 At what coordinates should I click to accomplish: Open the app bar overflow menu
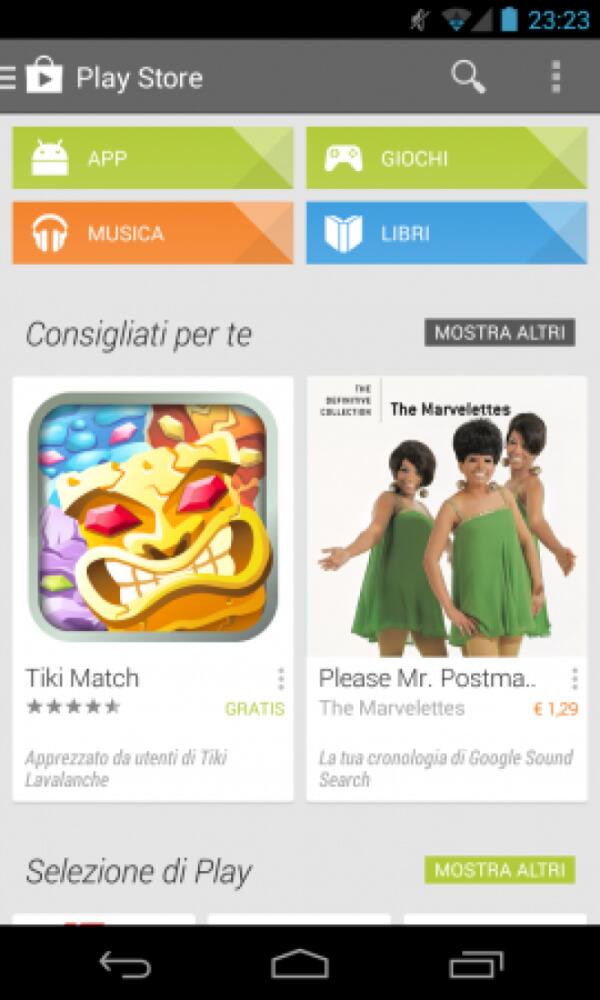coord(555,77)
